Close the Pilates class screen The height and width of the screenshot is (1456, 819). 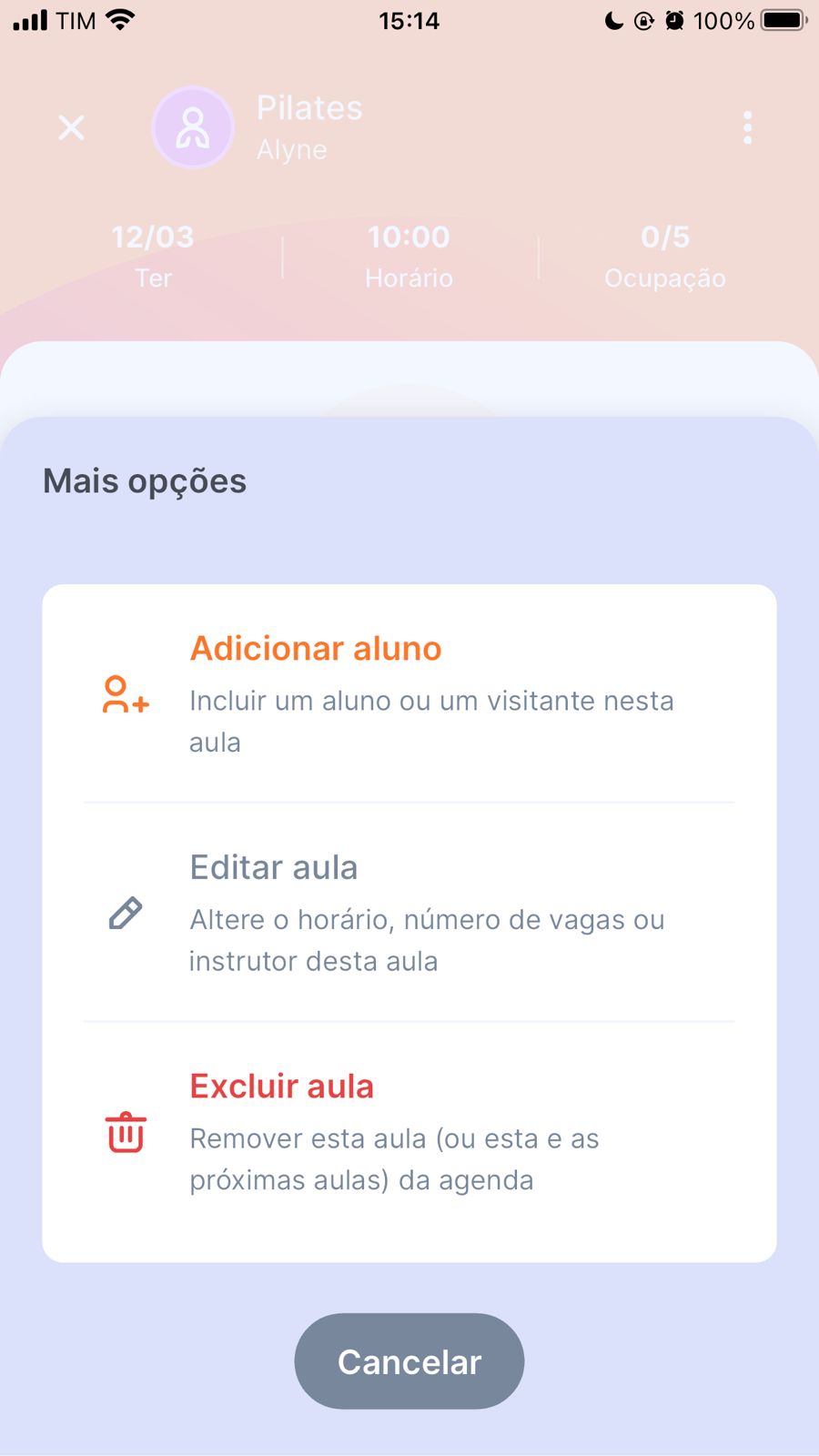click(x=71, y=127)
